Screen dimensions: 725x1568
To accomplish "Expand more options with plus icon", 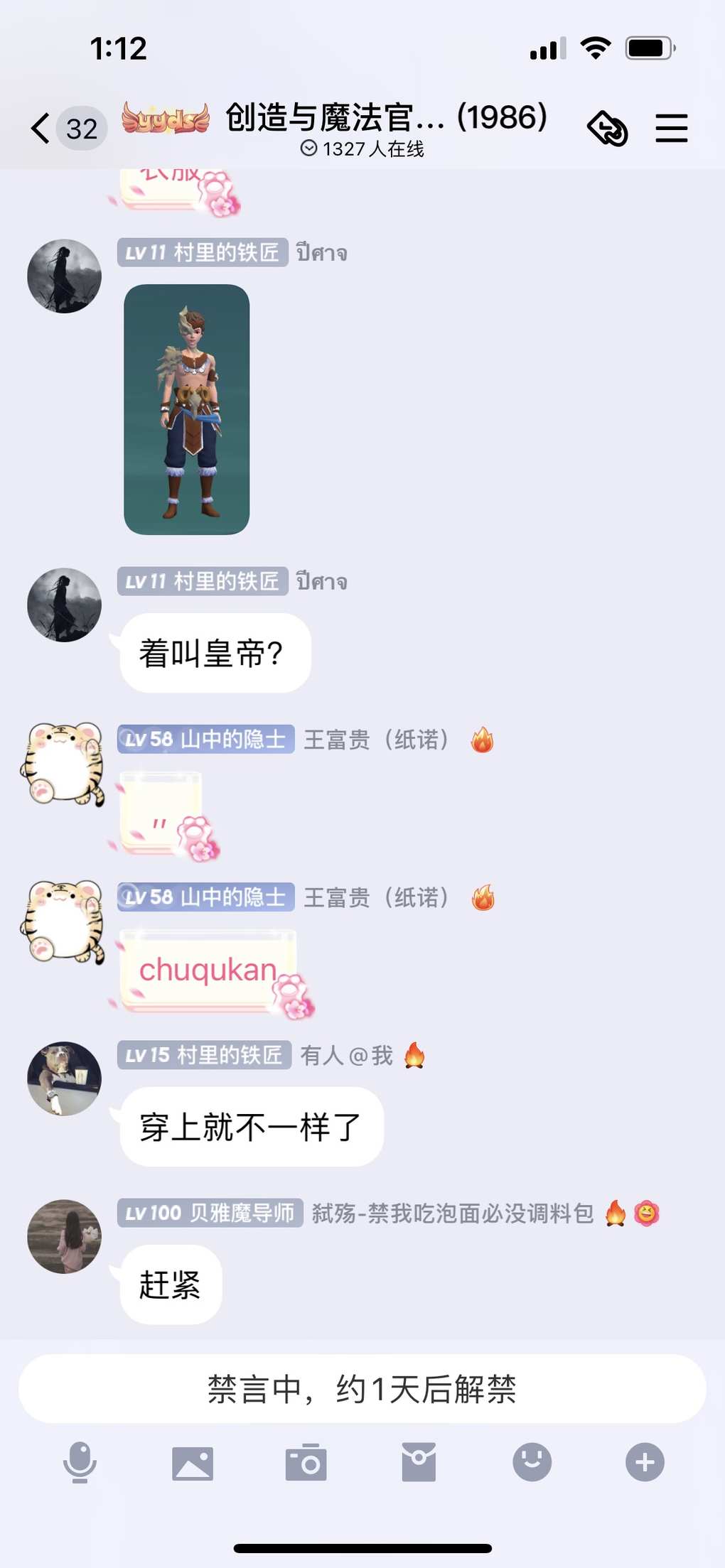I will tap(645, 1462).
